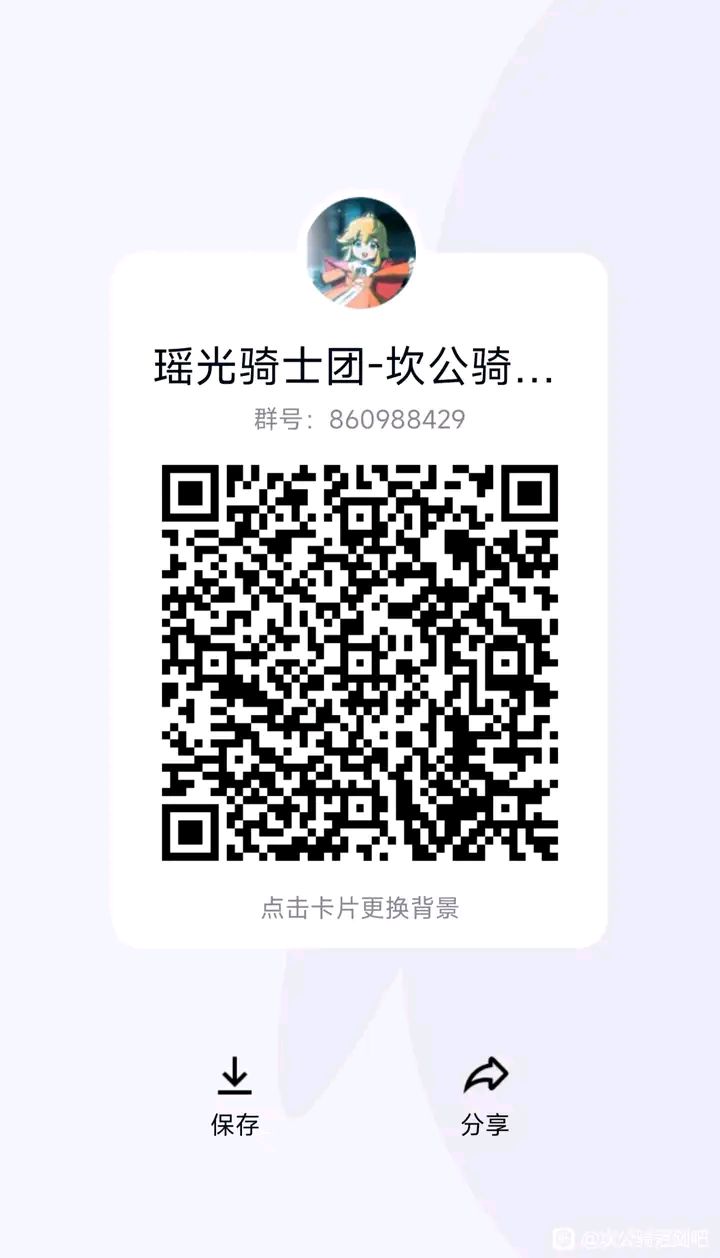Select the circular anime avatar thumbnail

[x=360, y=252]
